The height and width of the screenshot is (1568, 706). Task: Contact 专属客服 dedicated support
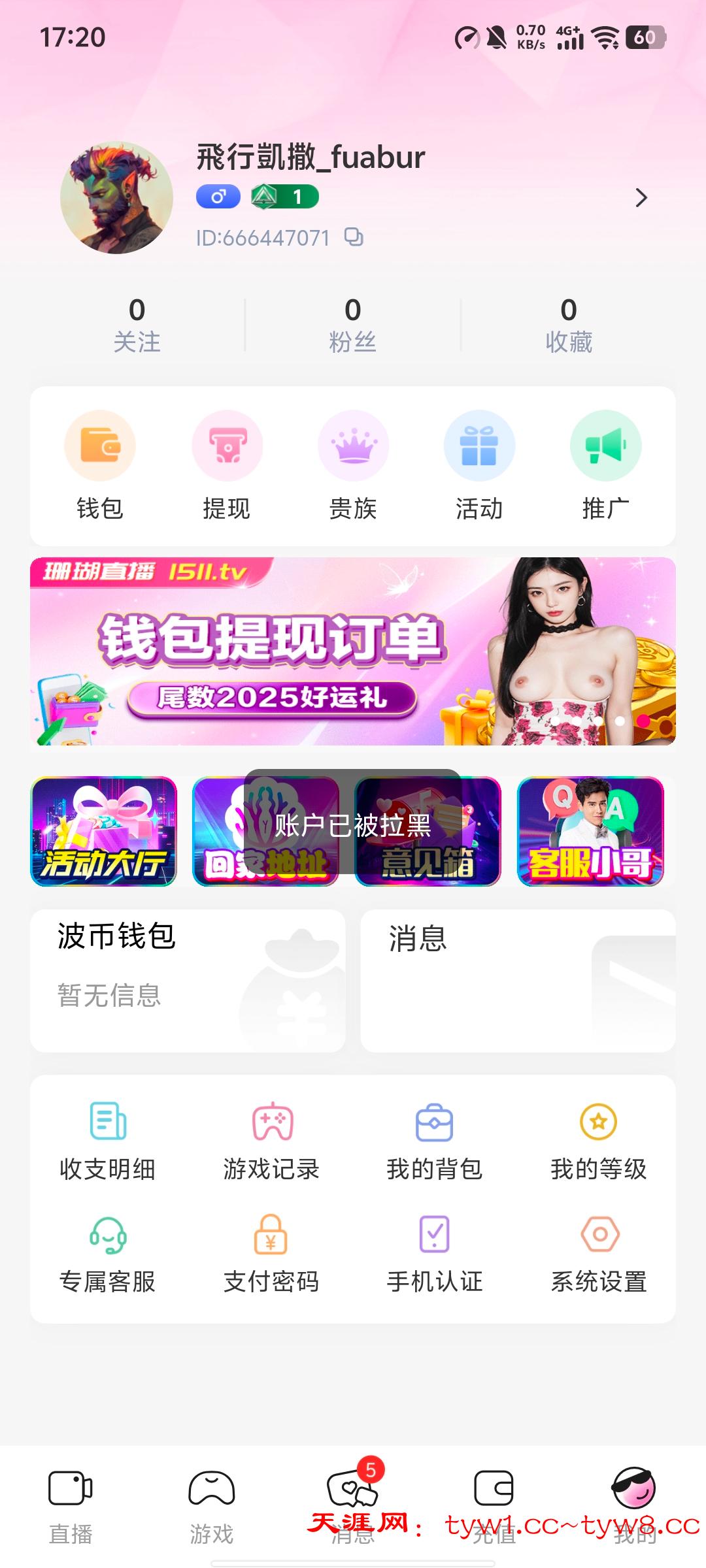coord(108,1254)
